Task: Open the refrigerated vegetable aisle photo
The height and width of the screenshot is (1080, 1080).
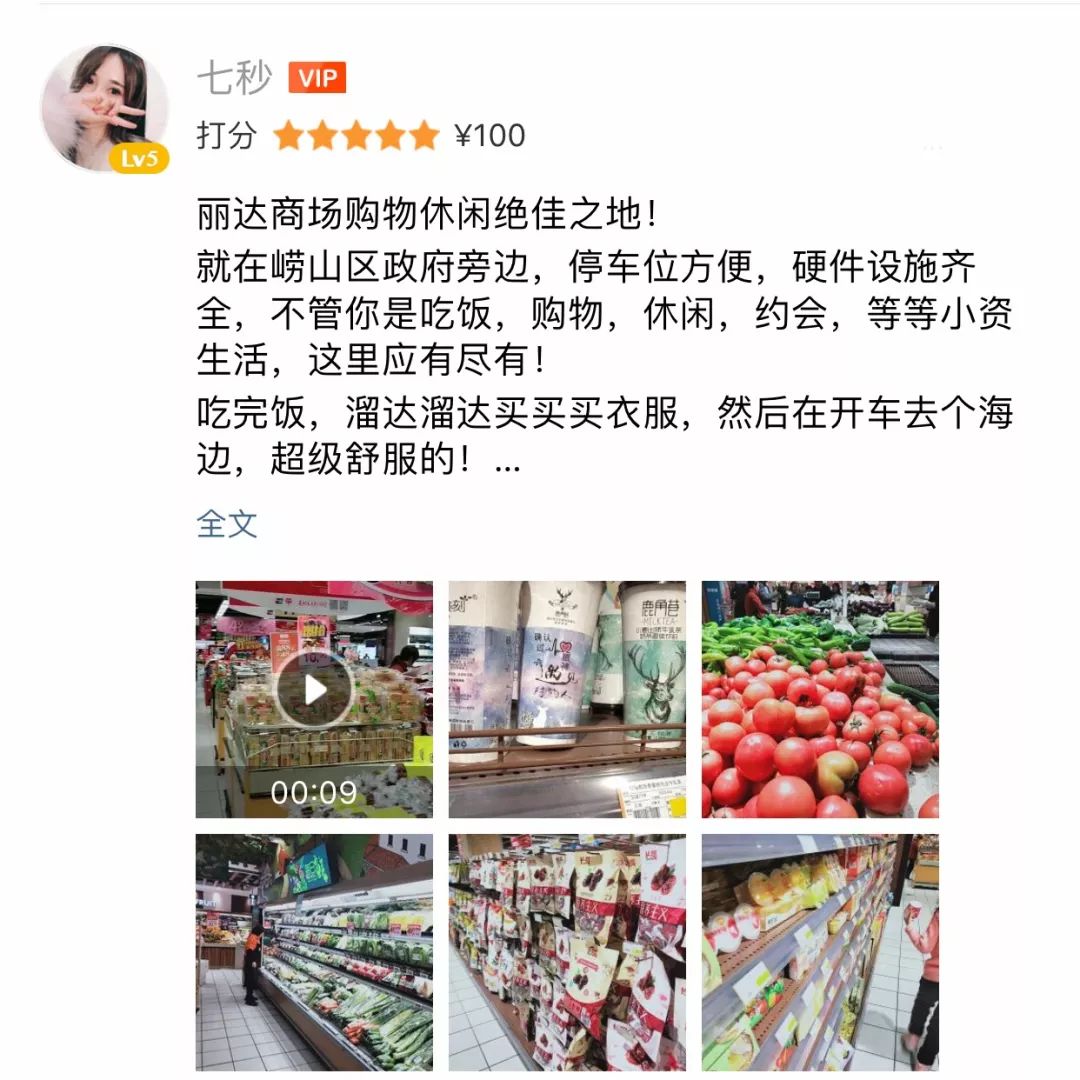Action: point(314,951)
